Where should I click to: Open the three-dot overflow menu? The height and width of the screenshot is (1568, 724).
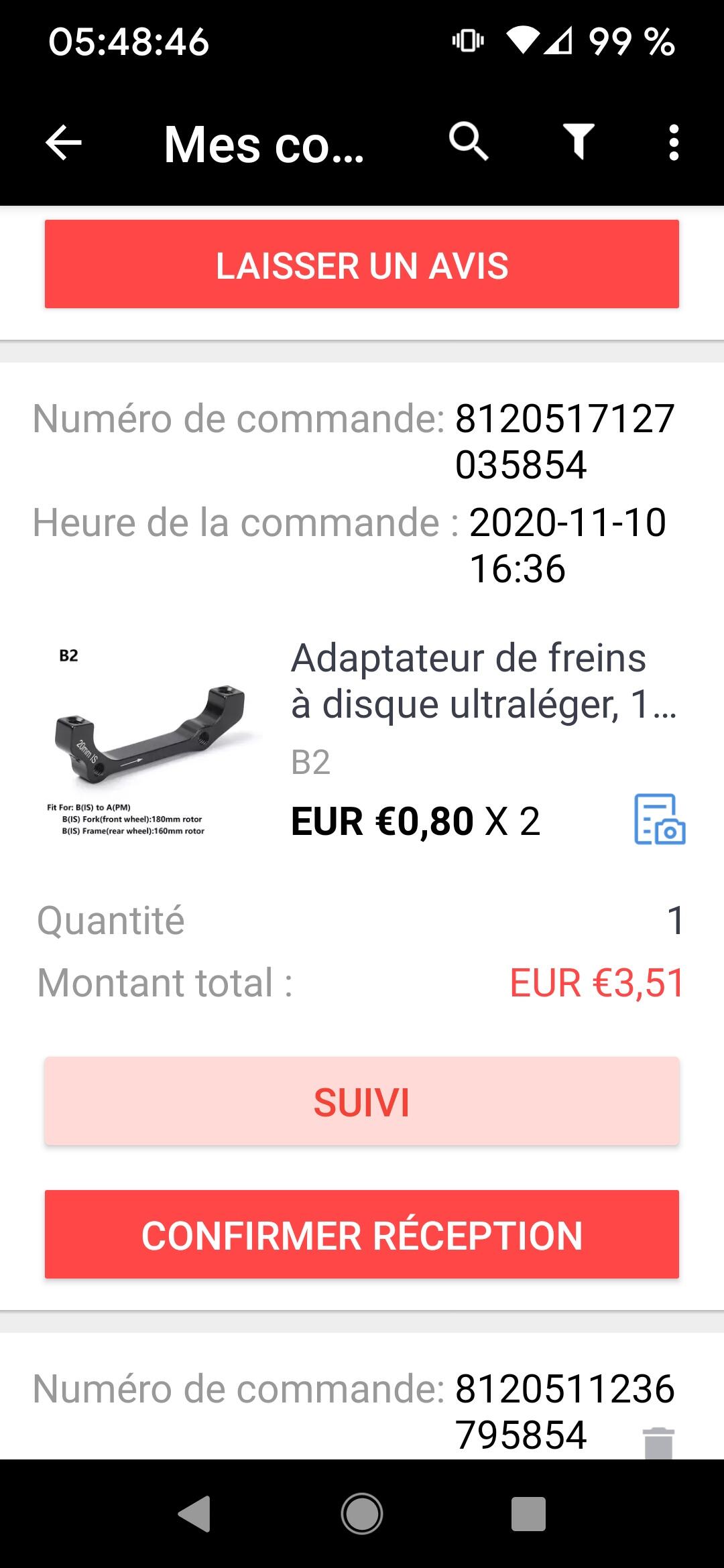point(673,142)
